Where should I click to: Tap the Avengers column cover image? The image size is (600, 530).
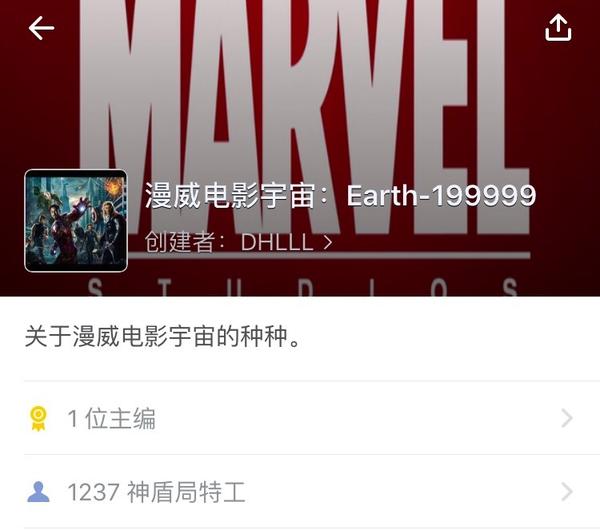point(76,220)
